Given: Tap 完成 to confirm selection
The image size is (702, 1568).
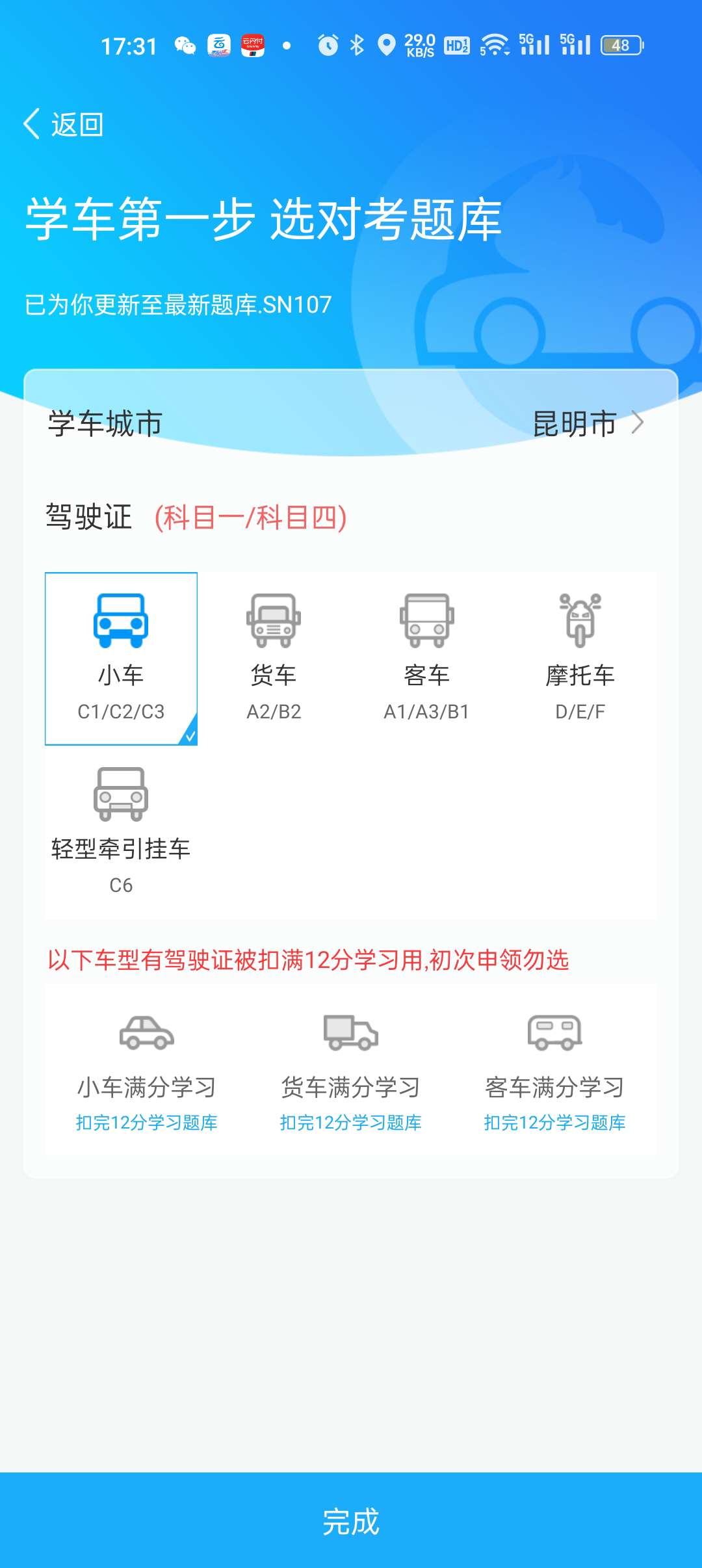Looking at the screenshot, I should click(x=351, y=1521).
